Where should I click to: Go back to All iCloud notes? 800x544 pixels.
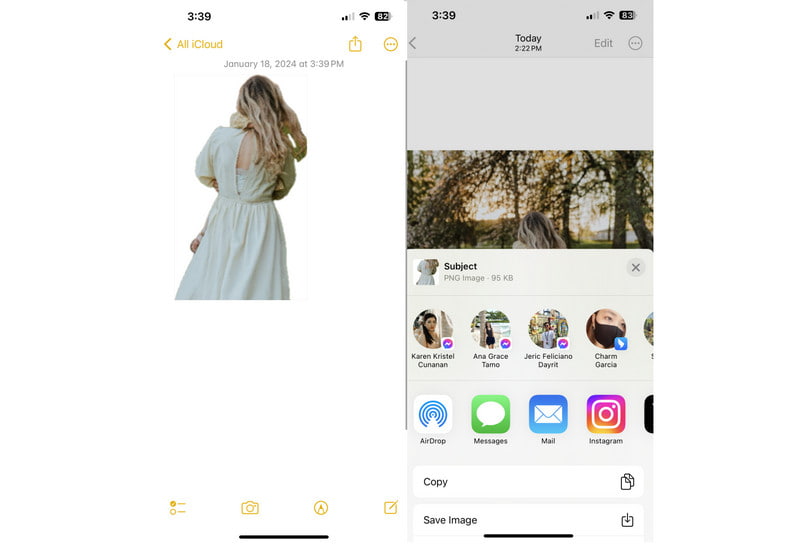pos(193,44)
